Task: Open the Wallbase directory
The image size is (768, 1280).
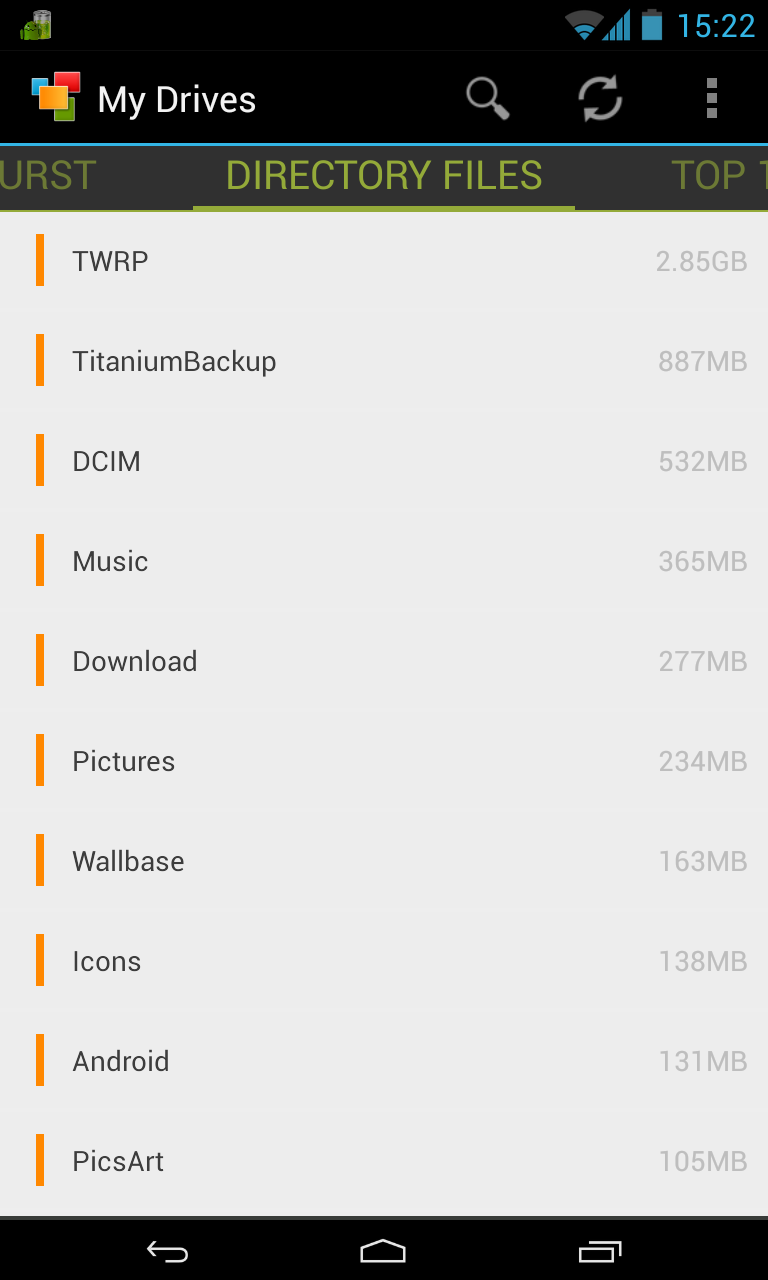Action: click(x=384, y=861)
